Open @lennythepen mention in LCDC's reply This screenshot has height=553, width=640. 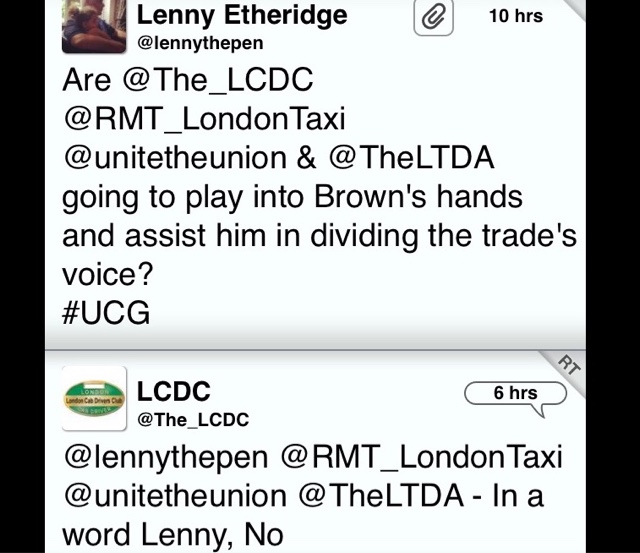(167, 457)
